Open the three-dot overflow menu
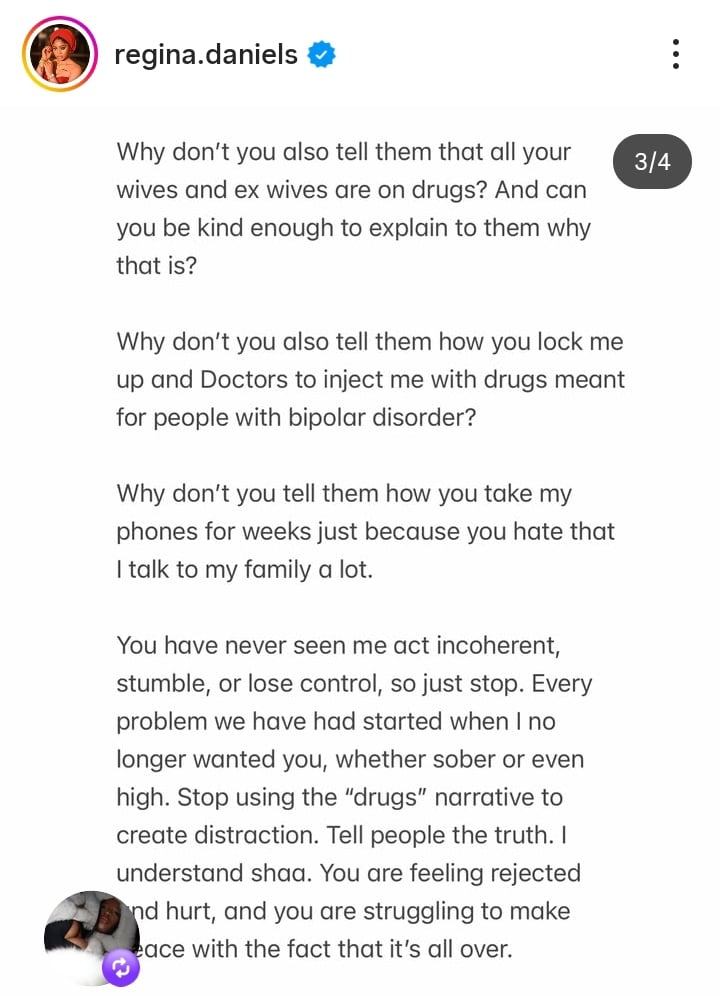This screenshot has height=996, width=720. point(676,54)
